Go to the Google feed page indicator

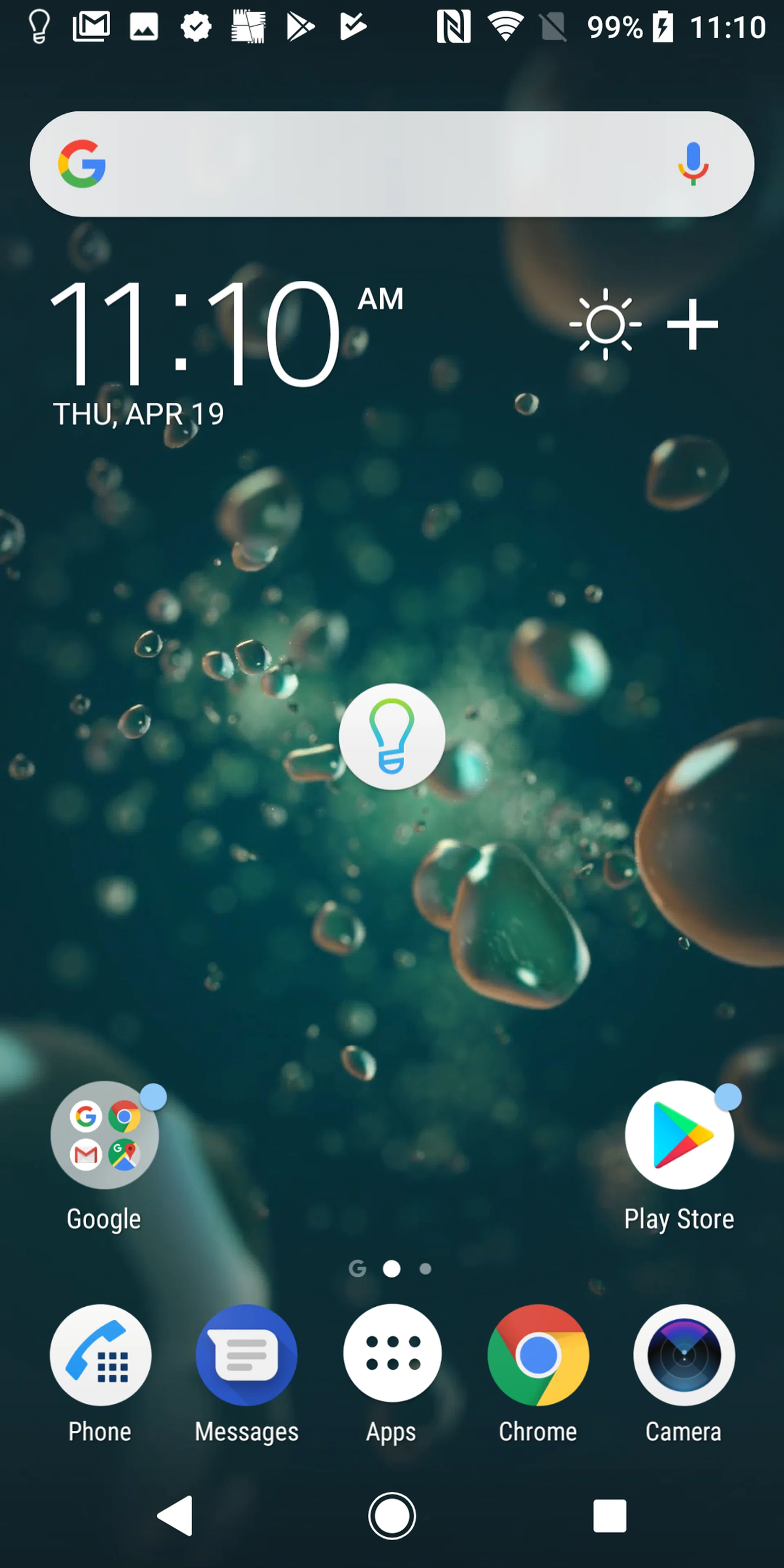tap(357, 1269)
